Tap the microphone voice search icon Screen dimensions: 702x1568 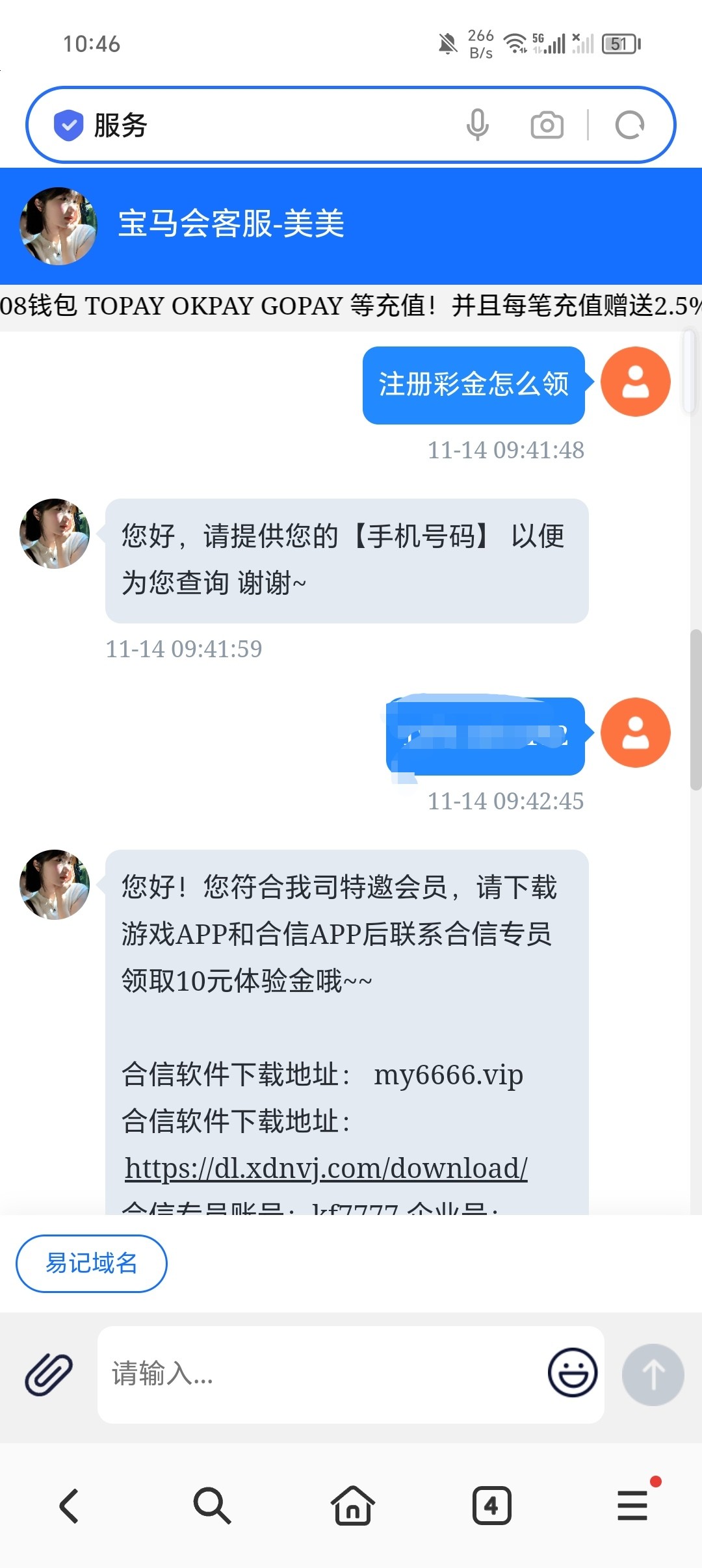(477, 125)
